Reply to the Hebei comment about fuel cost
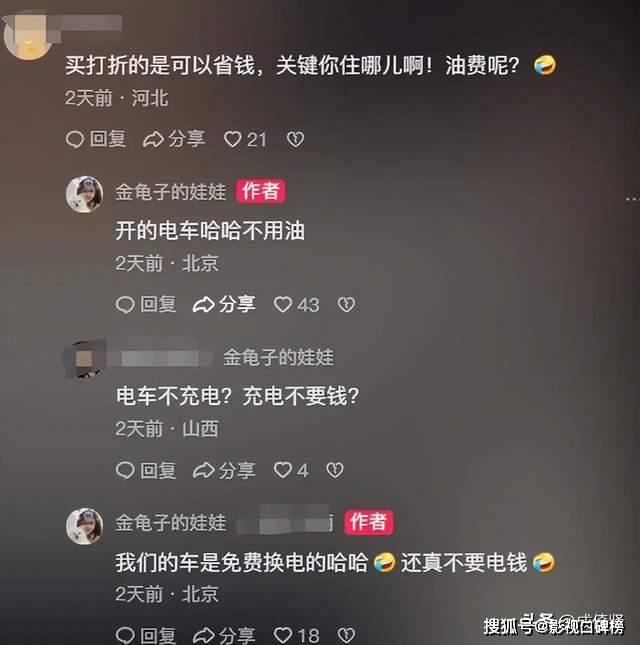Screen dimensions: 640x645 coord(96,140)
